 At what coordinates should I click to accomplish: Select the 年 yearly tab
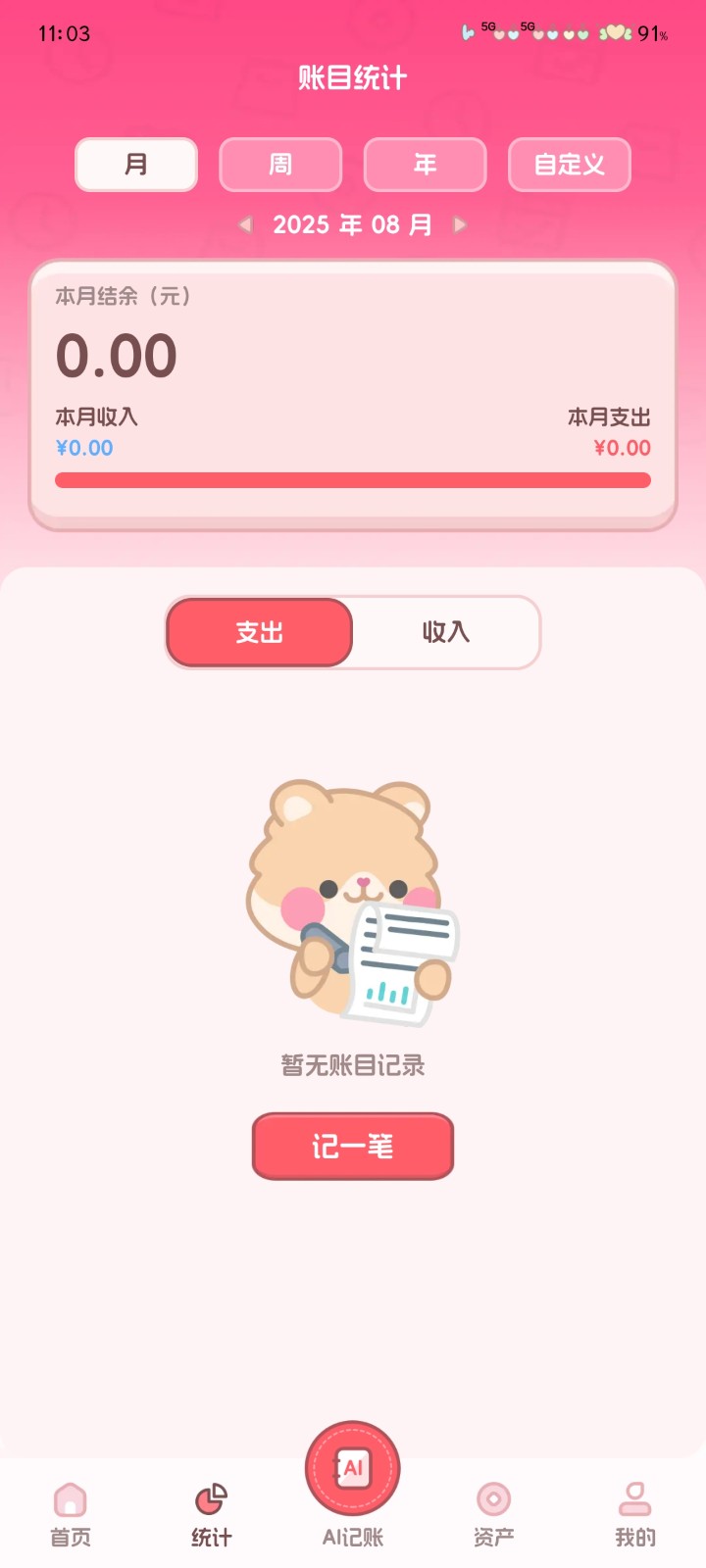[x=425, y=165]
